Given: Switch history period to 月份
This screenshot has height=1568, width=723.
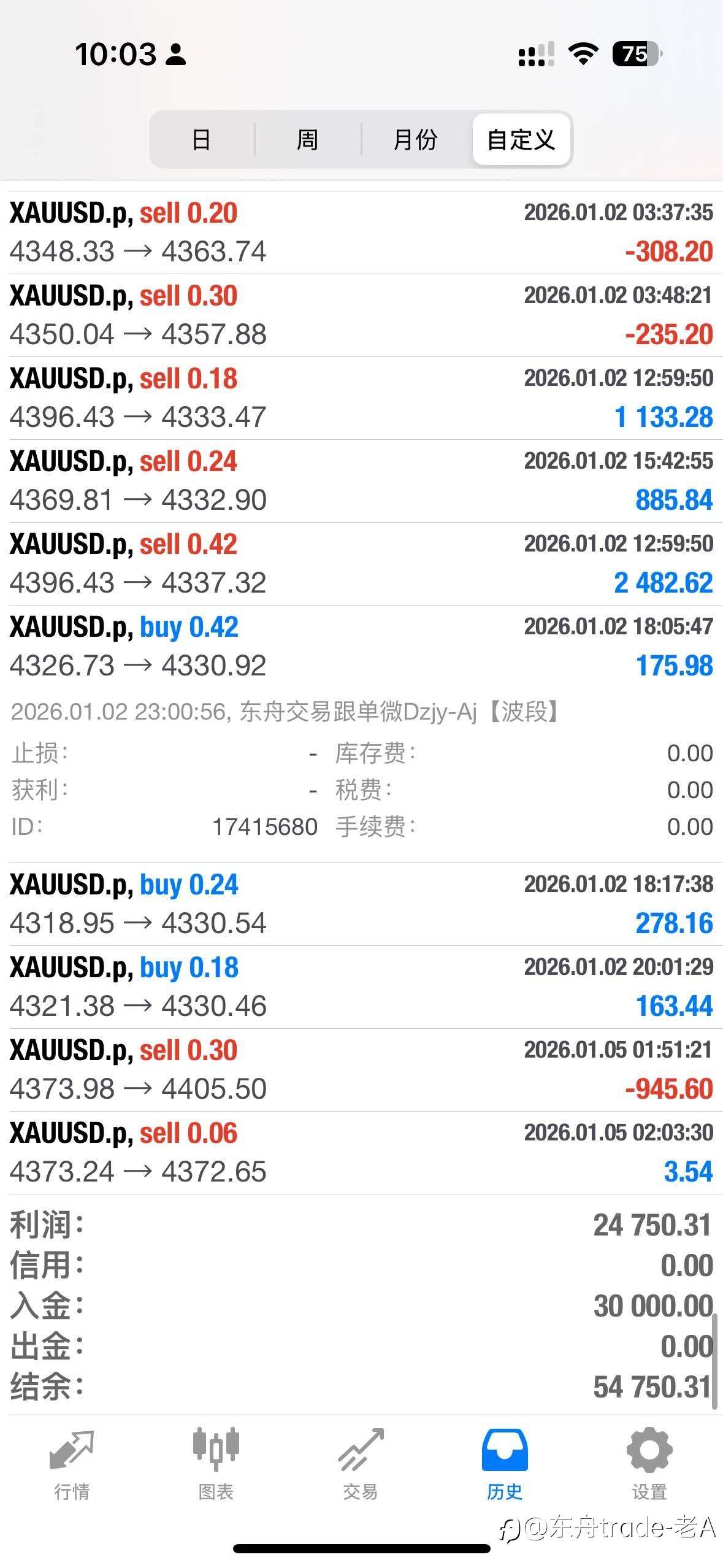Looking at the screenshot, I should [x=416, y=139].
